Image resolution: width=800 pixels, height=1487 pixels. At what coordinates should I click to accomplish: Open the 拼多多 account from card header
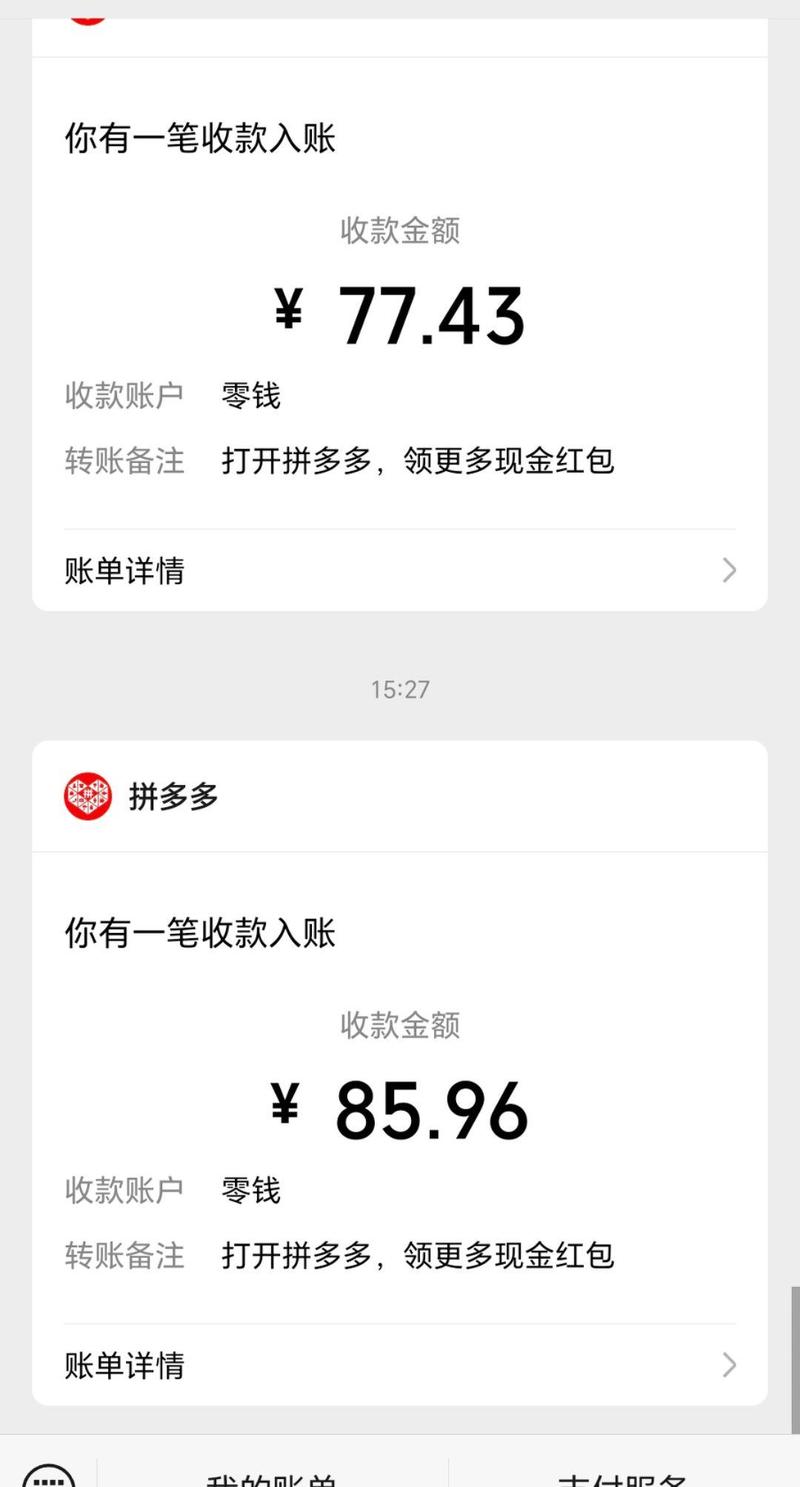[x=400, y=797]
